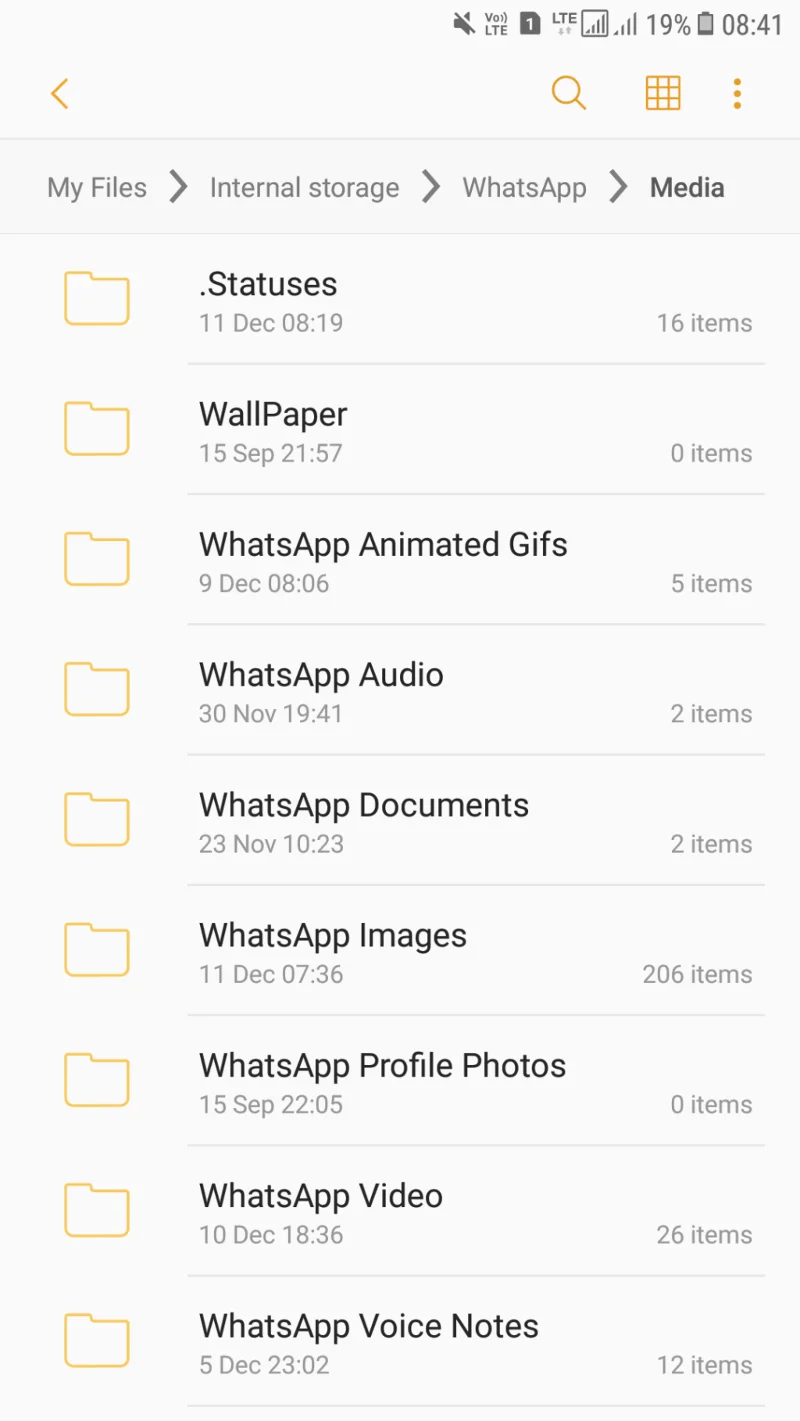Open the WhatsApp Audio folder

pyautogui.click(x=320, y=689)
